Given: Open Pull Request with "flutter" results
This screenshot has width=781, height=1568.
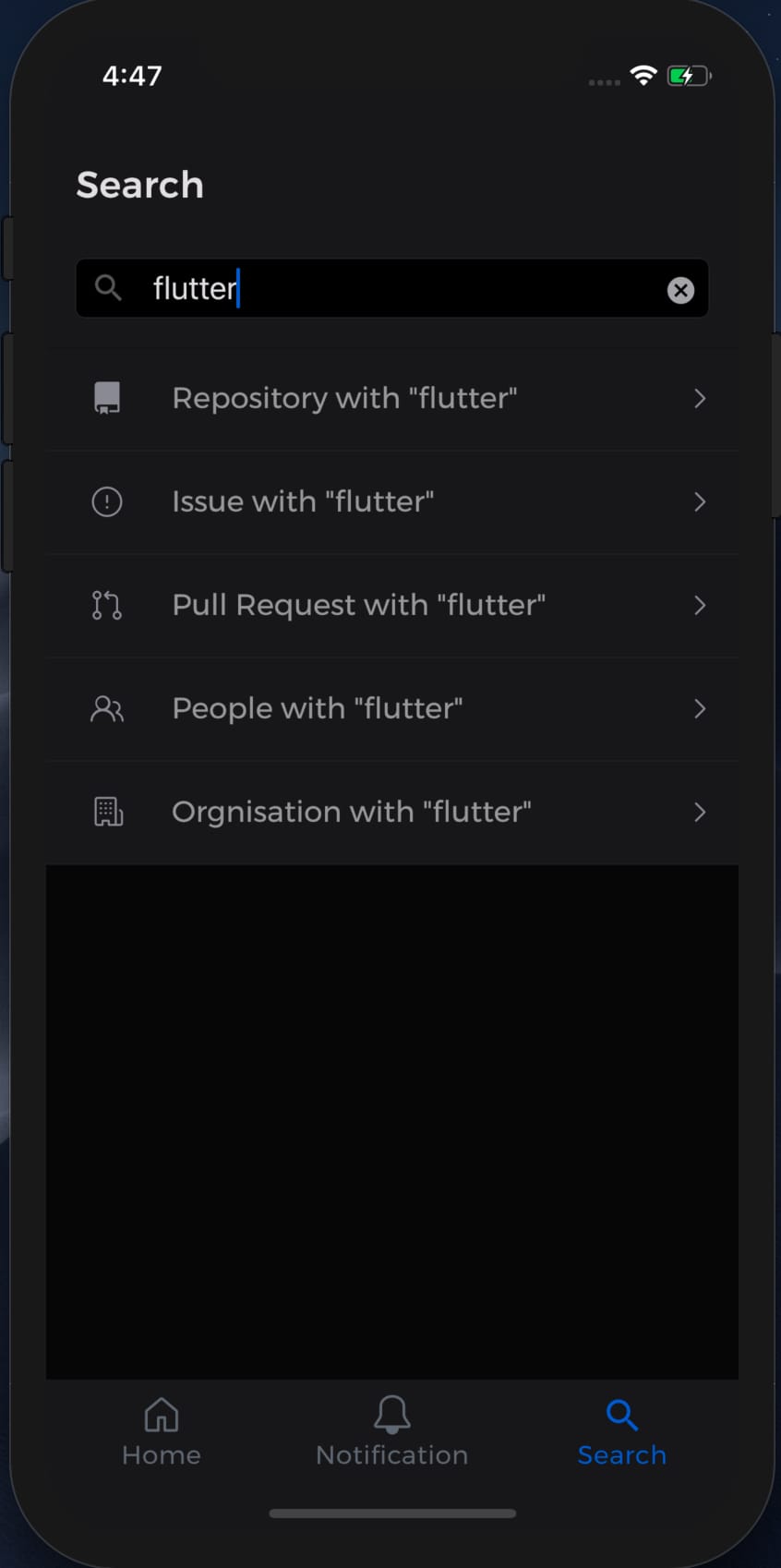Looking at the screenshot, I should pyautogui.click(x=391, y=606).
